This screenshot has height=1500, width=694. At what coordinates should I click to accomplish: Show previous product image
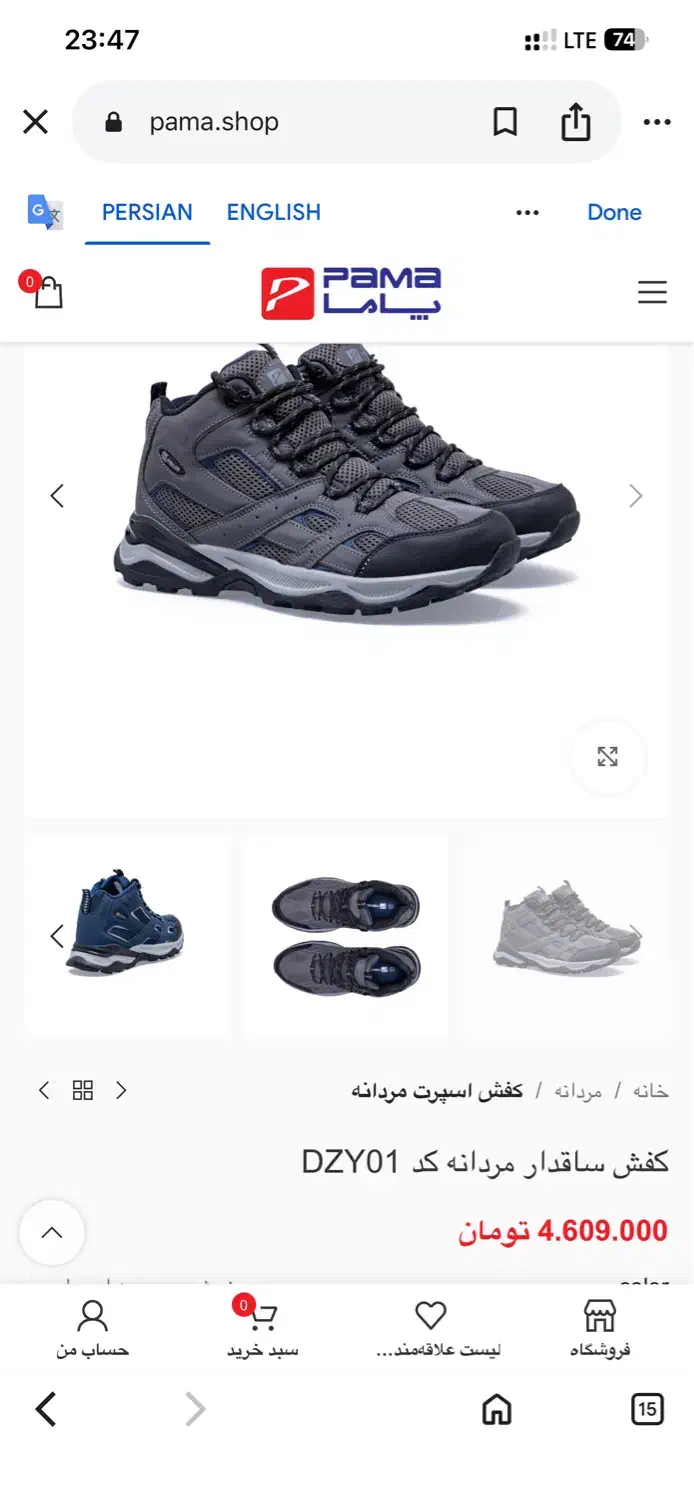pos(57,496)
